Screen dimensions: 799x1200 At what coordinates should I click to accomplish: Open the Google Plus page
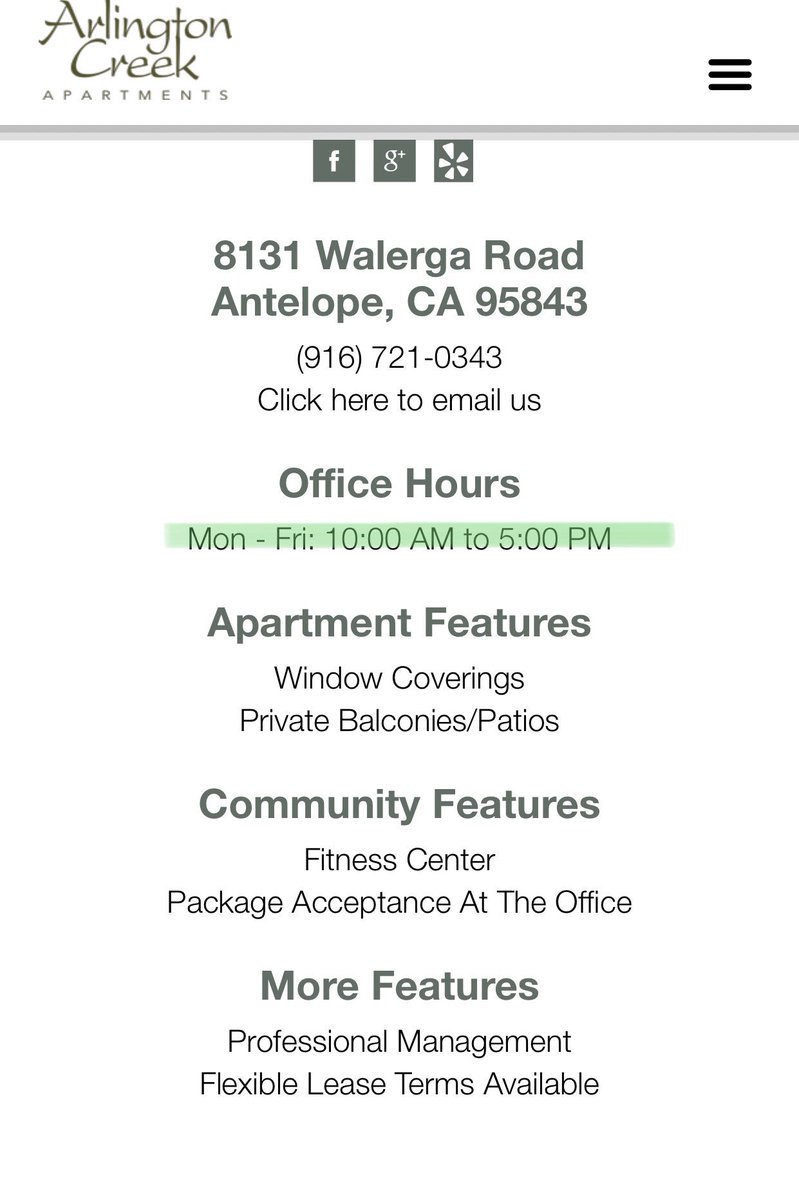(x=394, y=161)
